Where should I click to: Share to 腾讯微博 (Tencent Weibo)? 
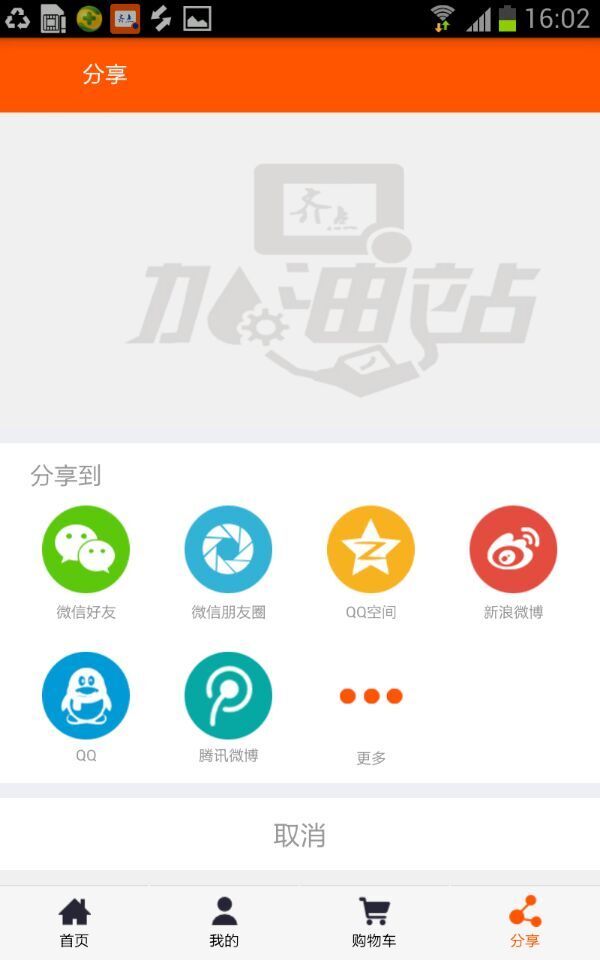tap(228, 696)
